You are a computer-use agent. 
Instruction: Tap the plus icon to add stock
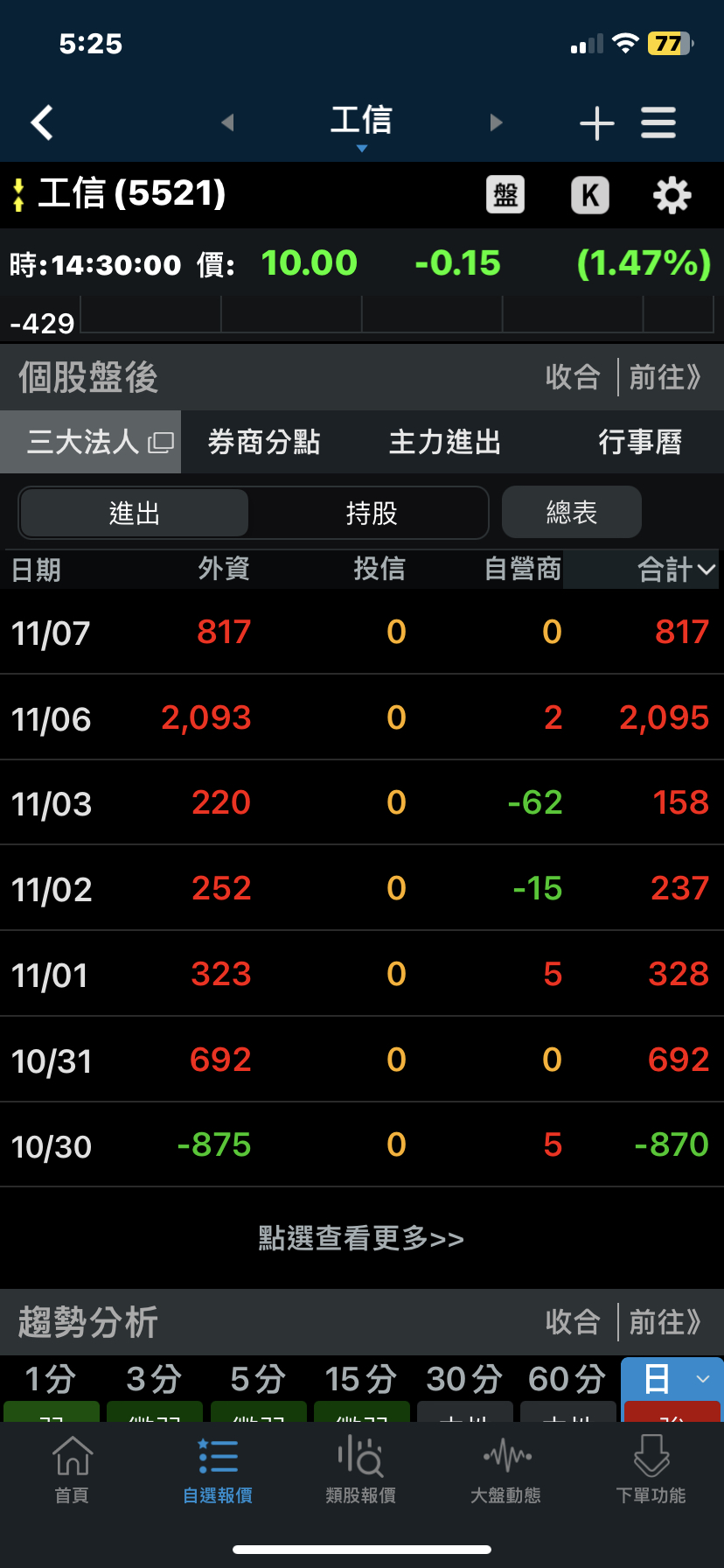(597, 123)
